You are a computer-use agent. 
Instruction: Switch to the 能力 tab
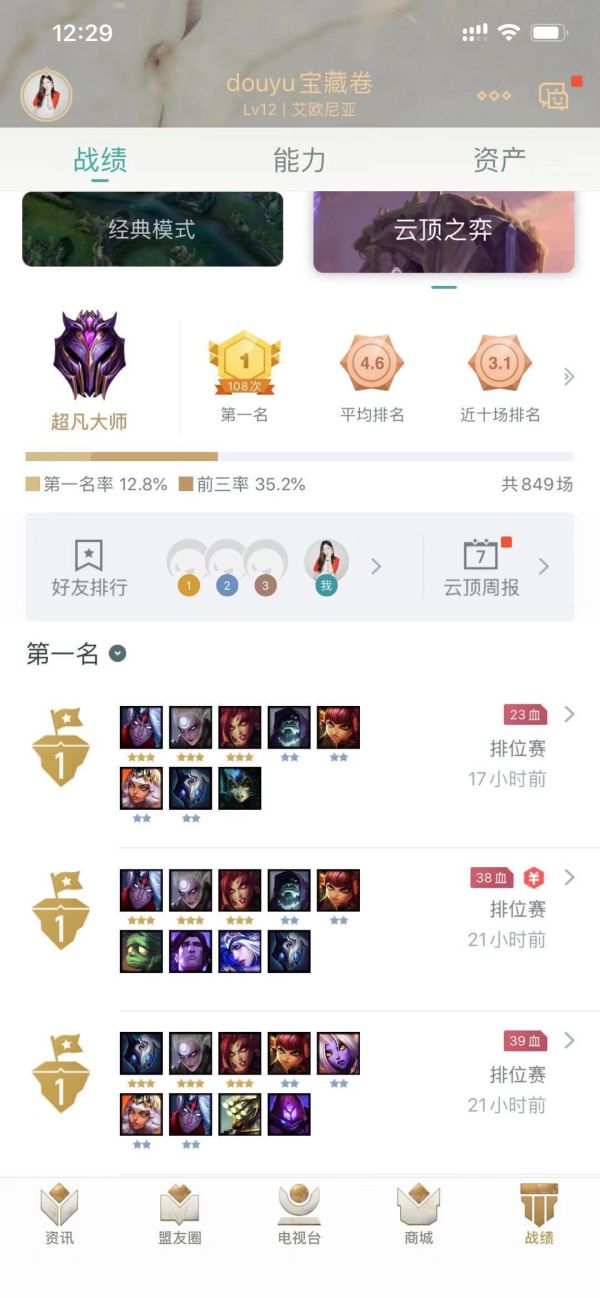299,160
